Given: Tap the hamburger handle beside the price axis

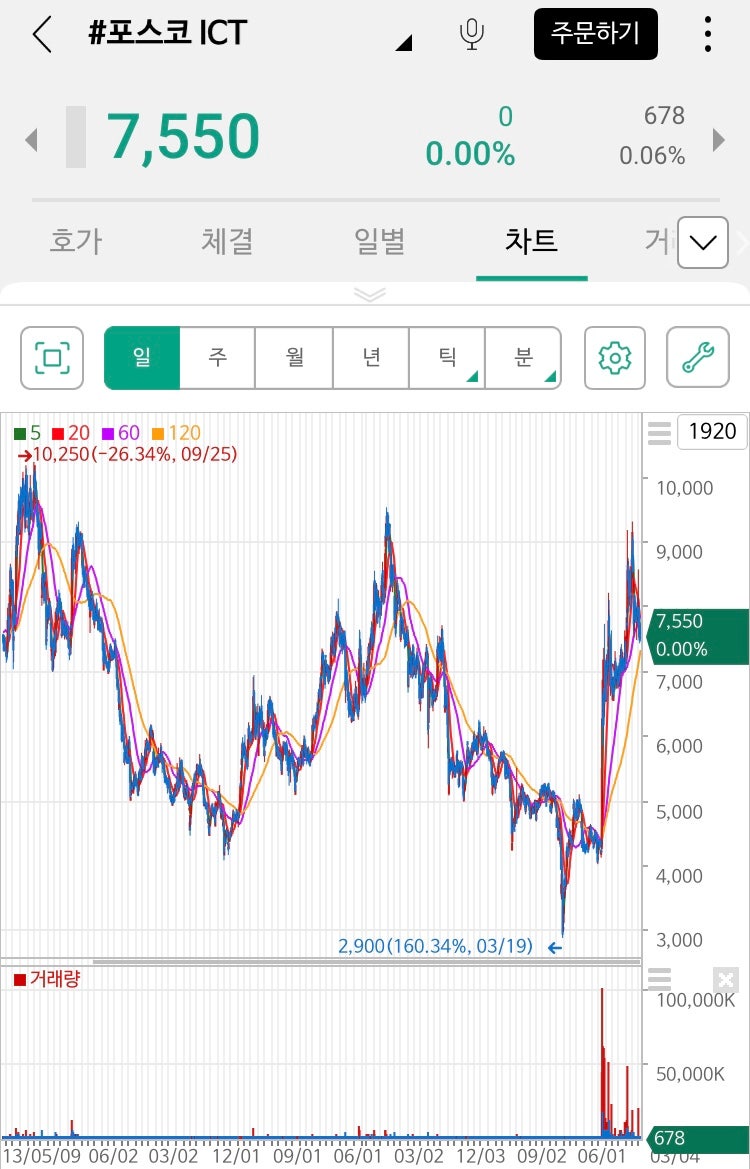Looking at the screenshot, I should 658,433.
